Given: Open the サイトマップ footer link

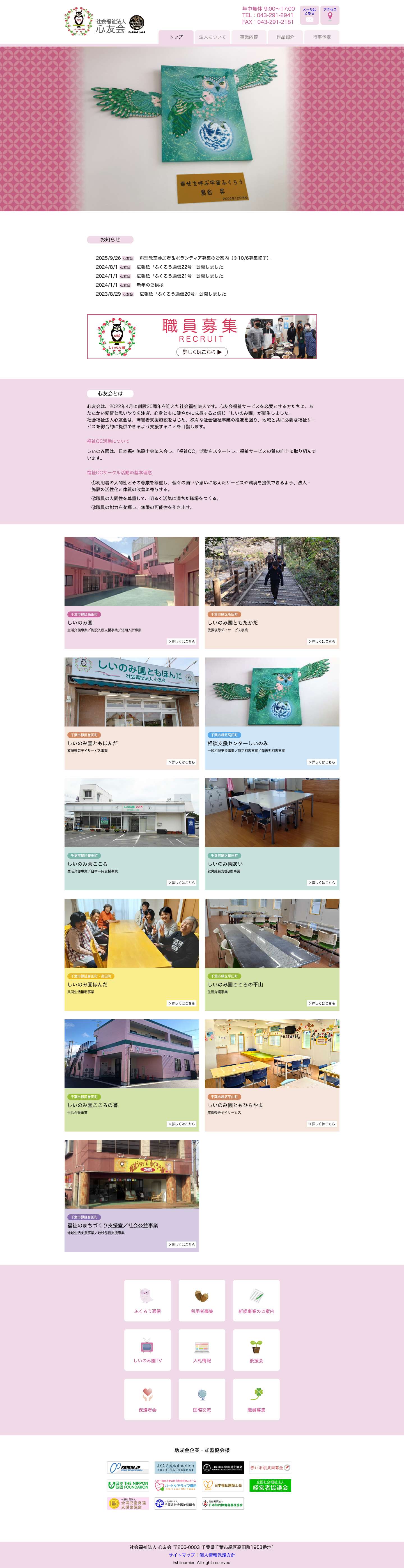Looking at the screenshot, I should [182, 1555].
